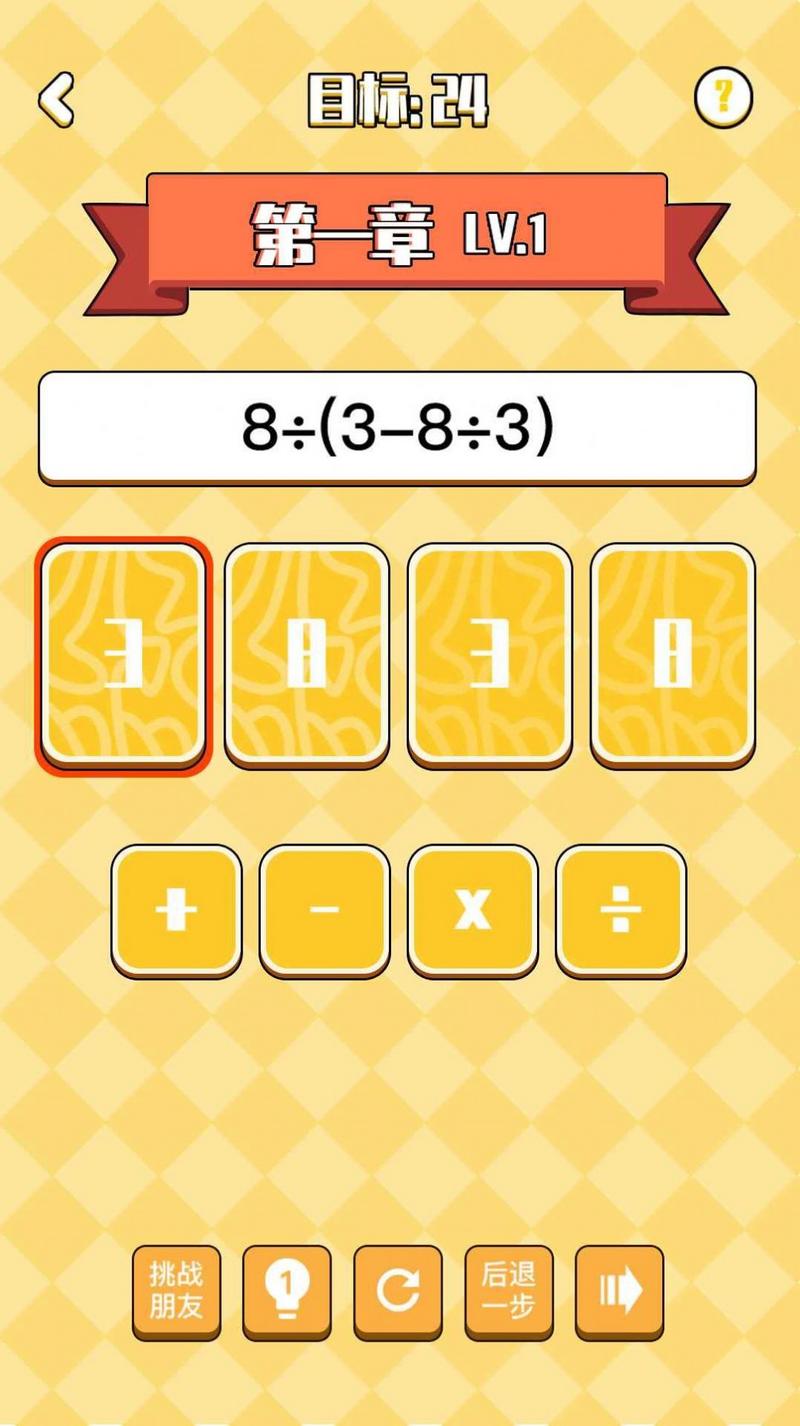Screen dimensions: 800x1426
Task: Skip to the next level arrow
Action: coord(620,1290)
